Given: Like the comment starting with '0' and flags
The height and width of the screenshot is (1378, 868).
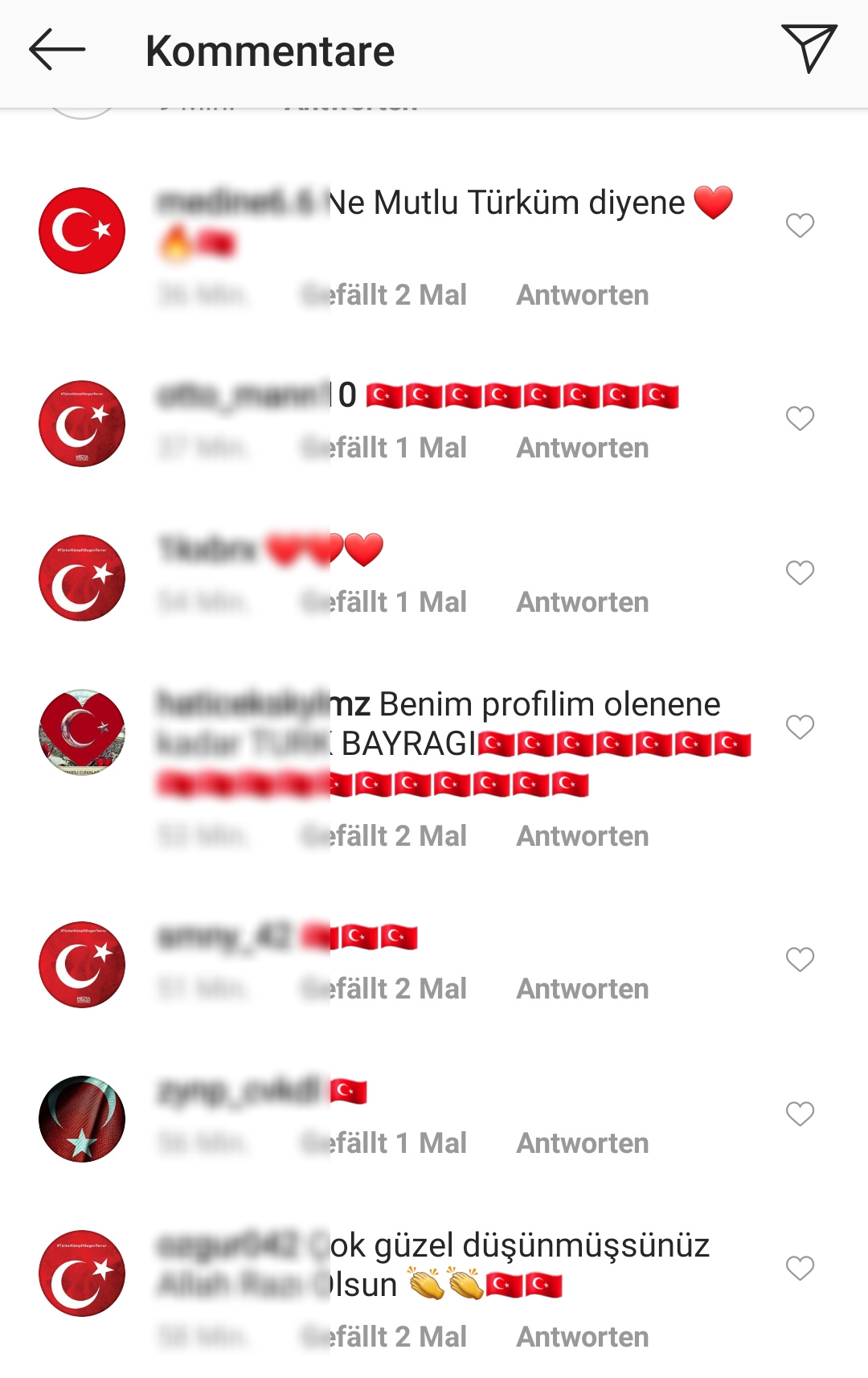Looking at the screenshot, I should [x=800, y=418].
